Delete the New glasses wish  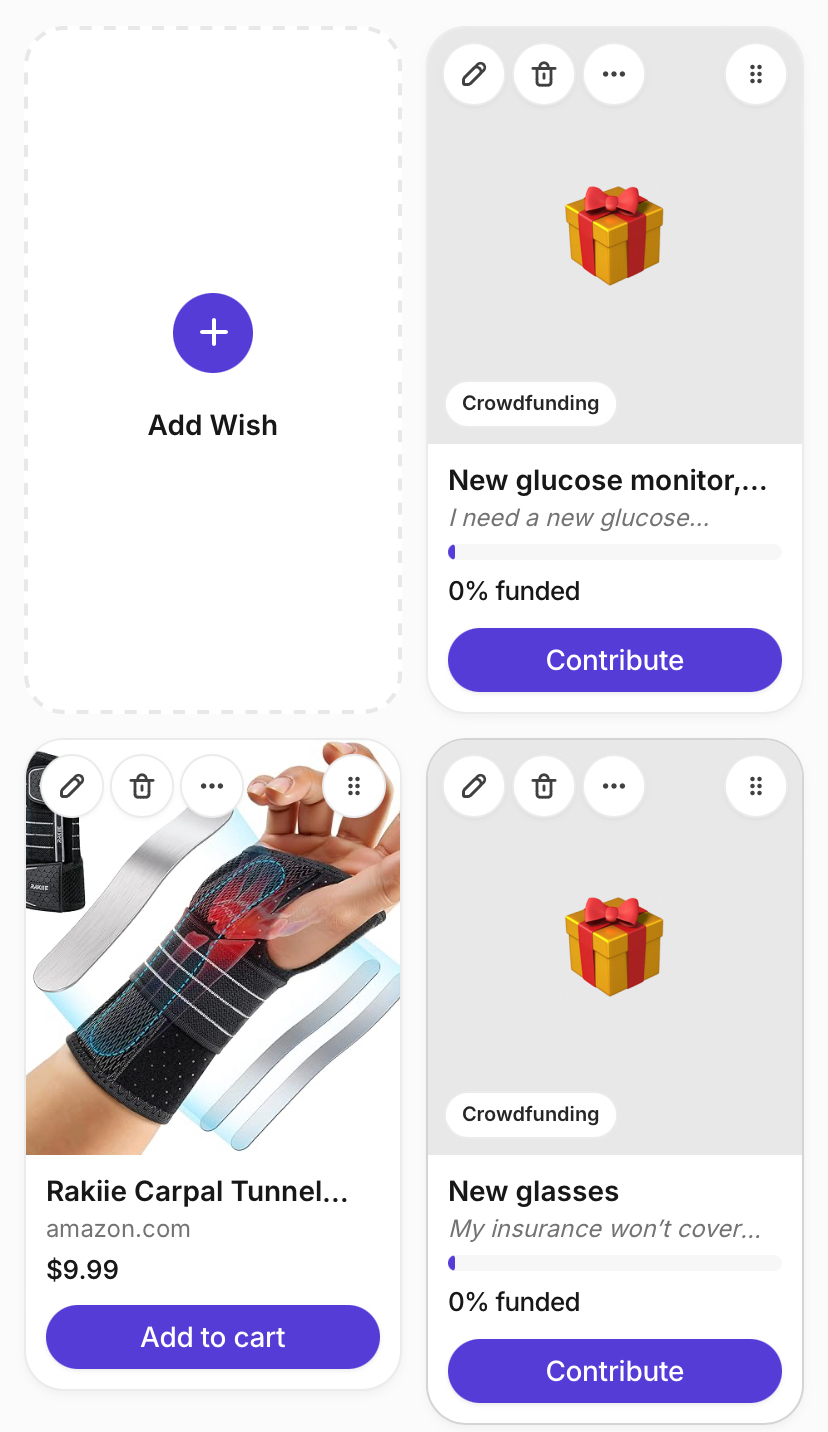point(544,786)
